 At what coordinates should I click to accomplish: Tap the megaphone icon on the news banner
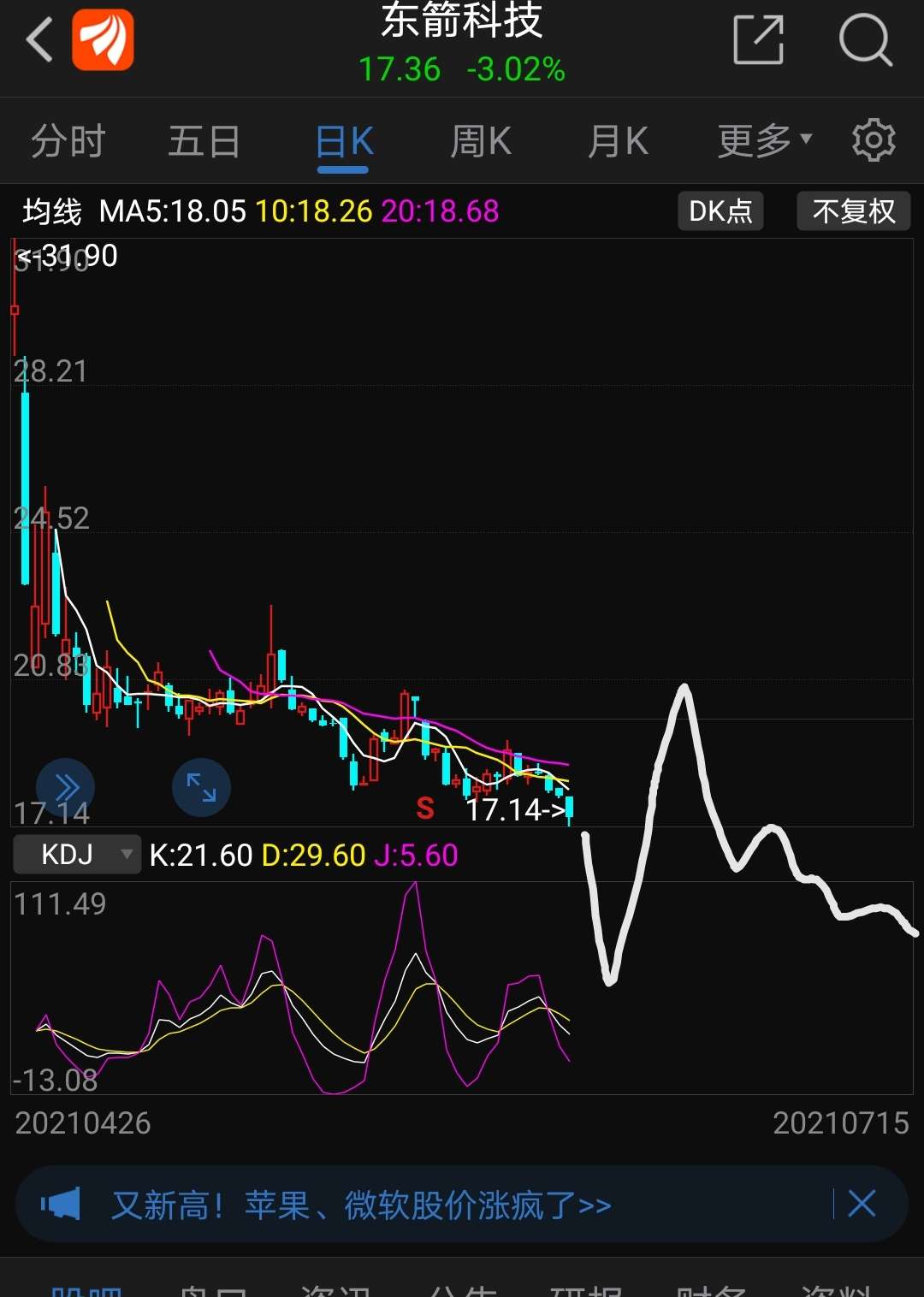pyautogui.click(x=62, y=1204)
